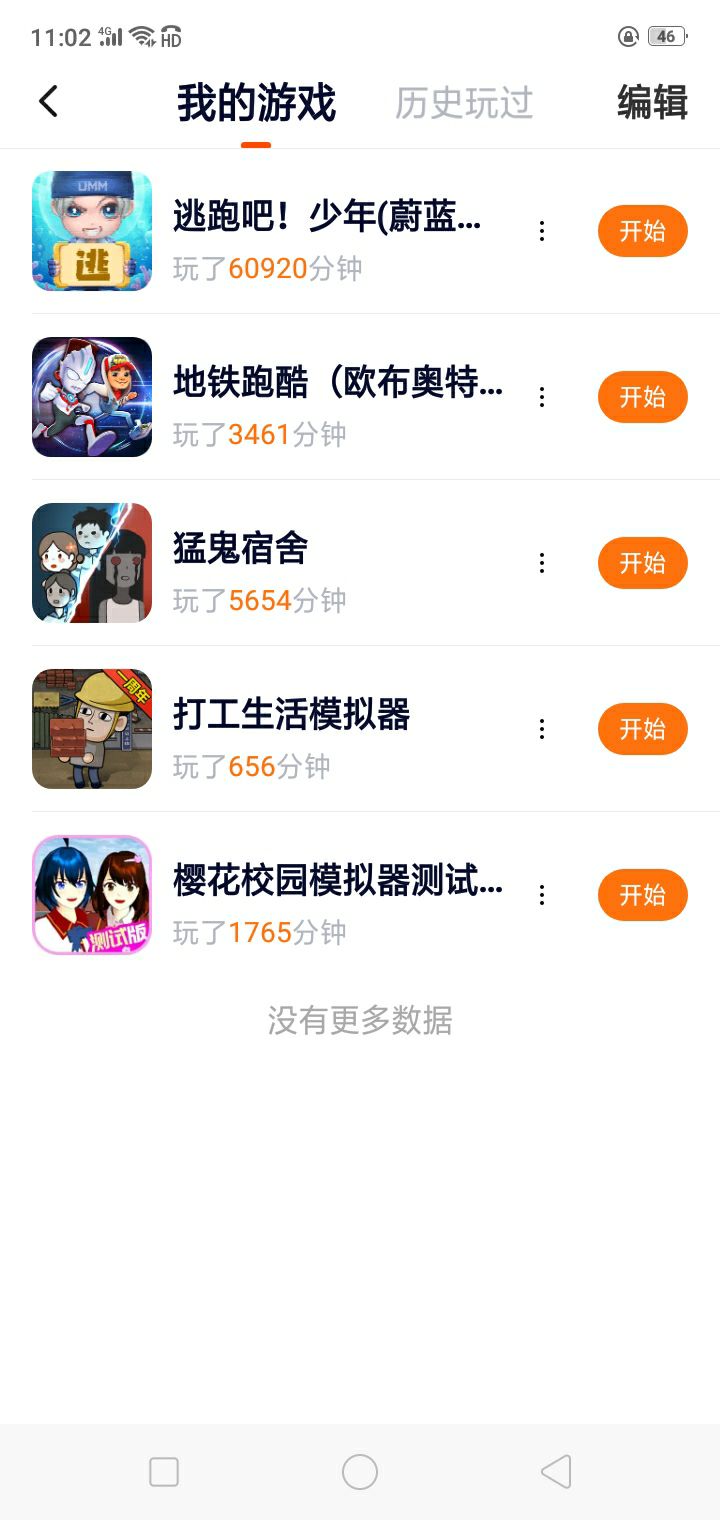Select the 我的游戏 tab
The height and width of the screenshot is (1520, 720).
(256, 103)
